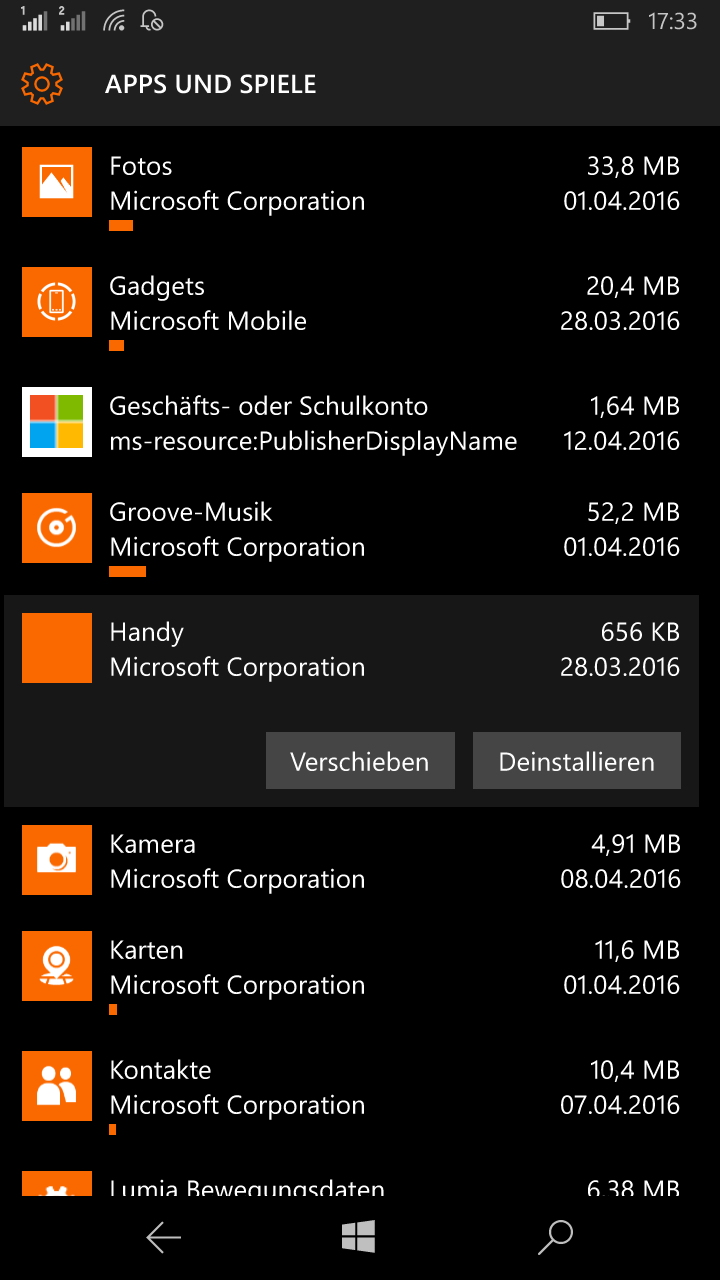
Task: Tap Verschieben to move the Handy app
Action: coord(360,761)
